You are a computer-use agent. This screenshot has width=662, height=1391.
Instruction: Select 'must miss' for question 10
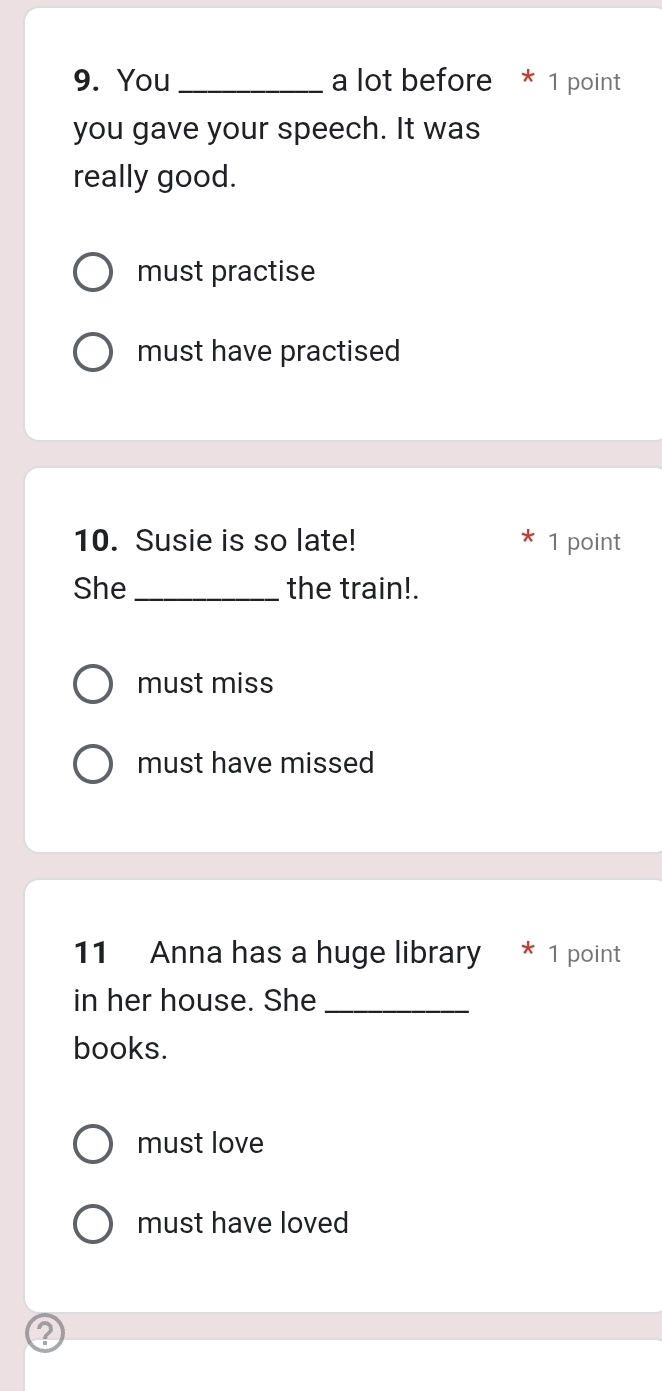pos(94,684)
